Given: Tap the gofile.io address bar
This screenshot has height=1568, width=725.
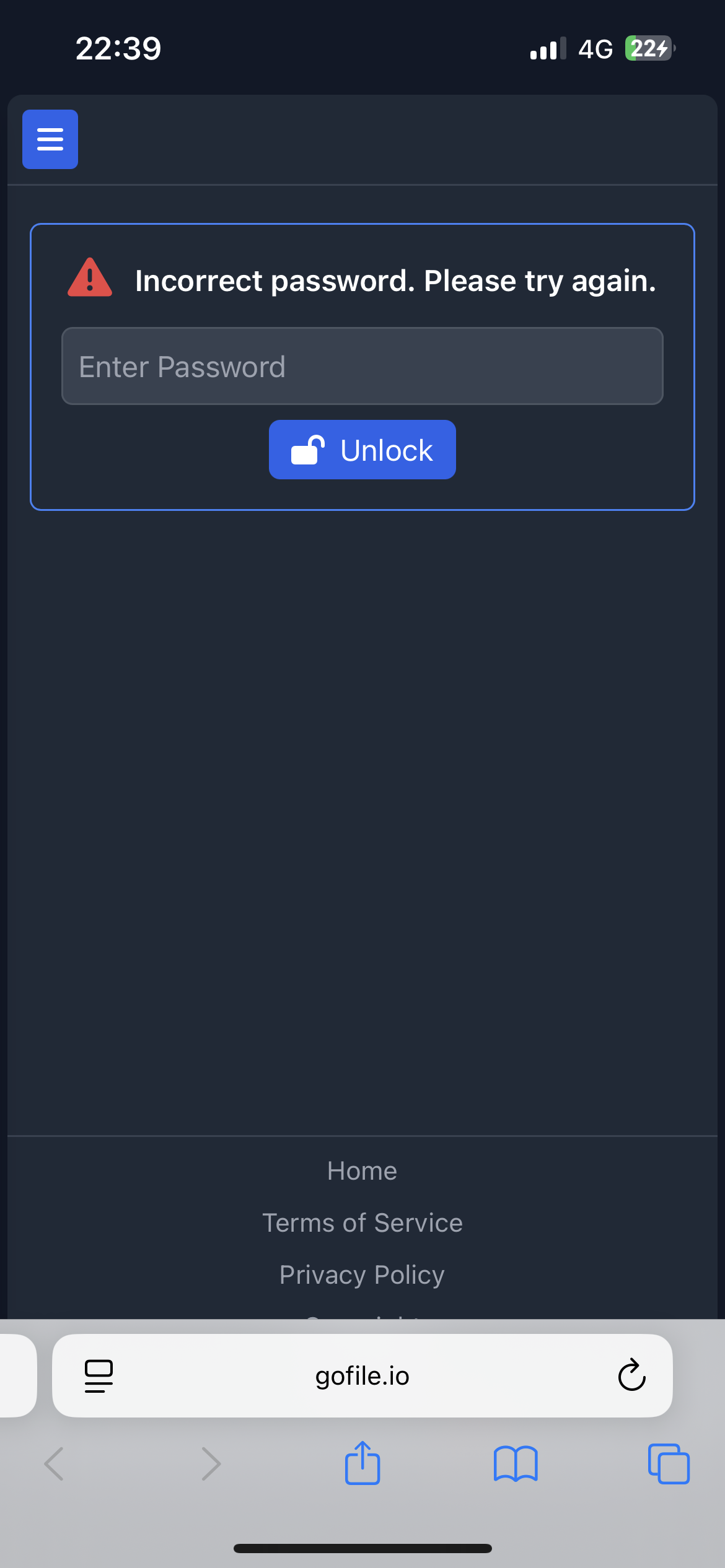Looking at the screenshot, I should tap(362, 1375).
